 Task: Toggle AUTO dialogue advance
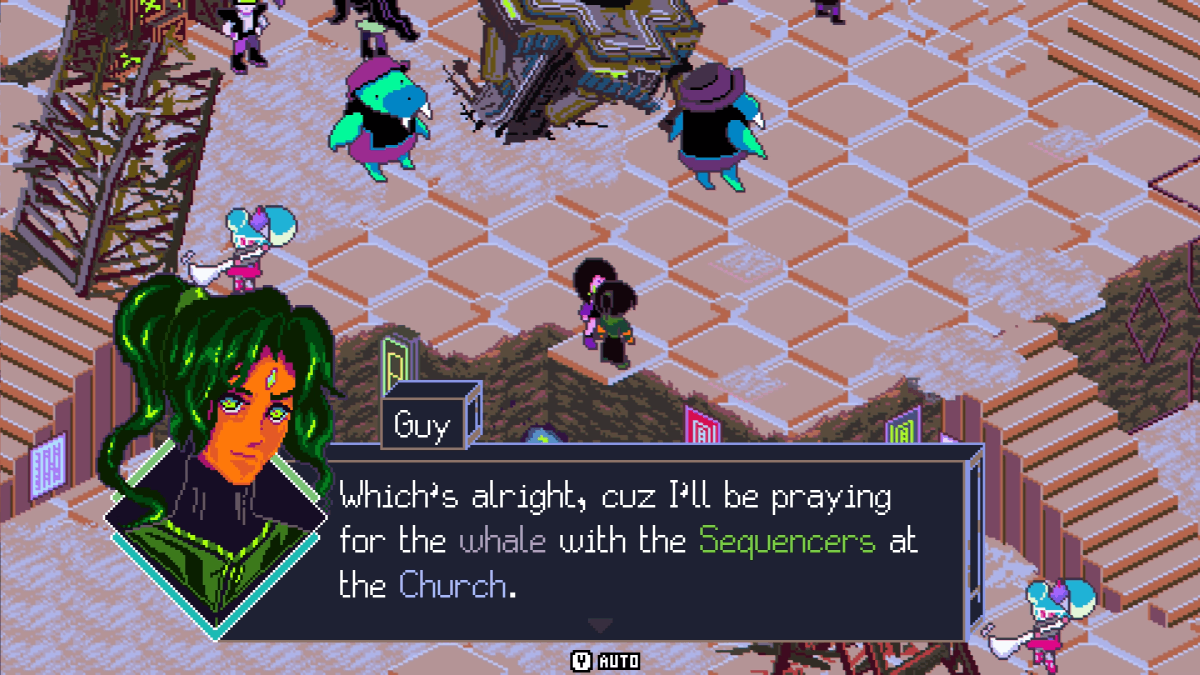click(x=605, y=661)
